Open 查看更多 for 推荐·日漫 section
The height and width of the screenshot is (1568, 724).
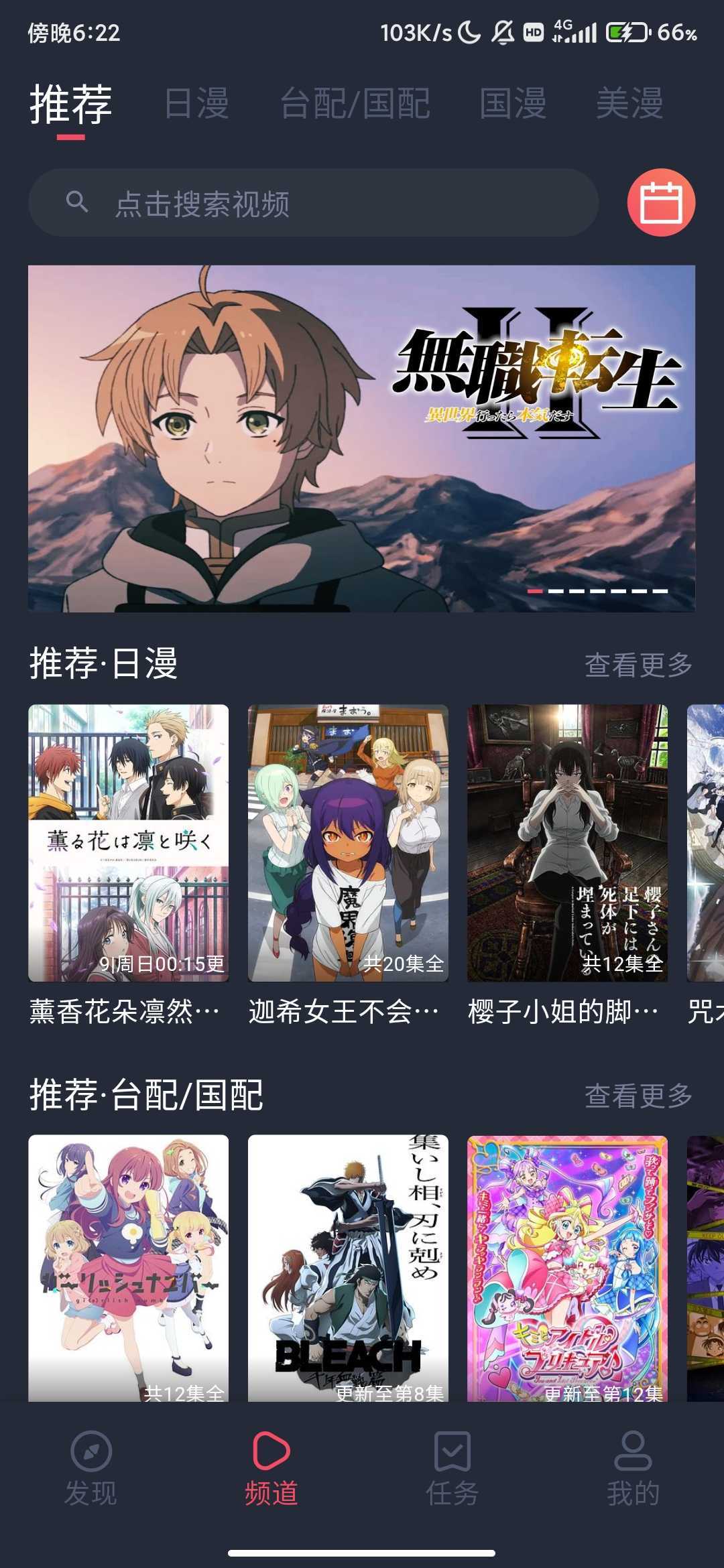click(x=638, y=663)
